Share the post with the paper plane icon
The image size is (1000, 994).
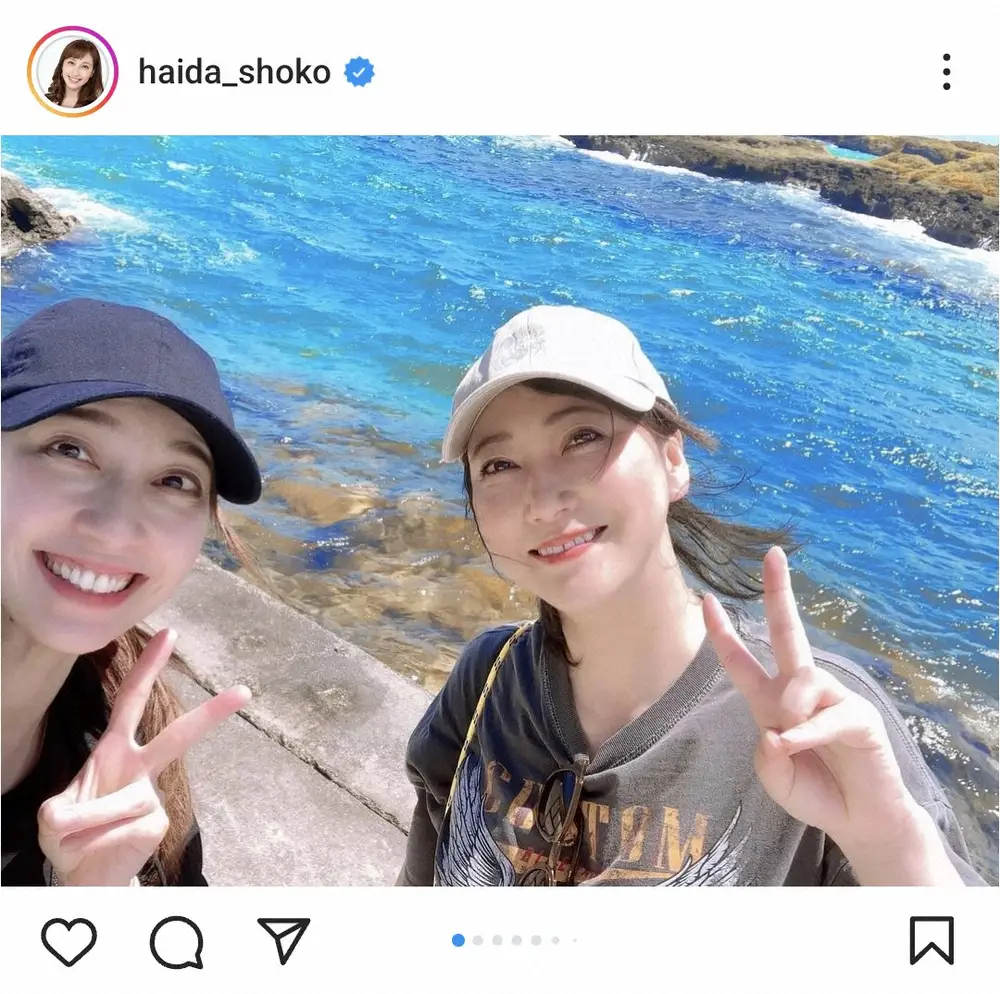(x=284, y=940)
